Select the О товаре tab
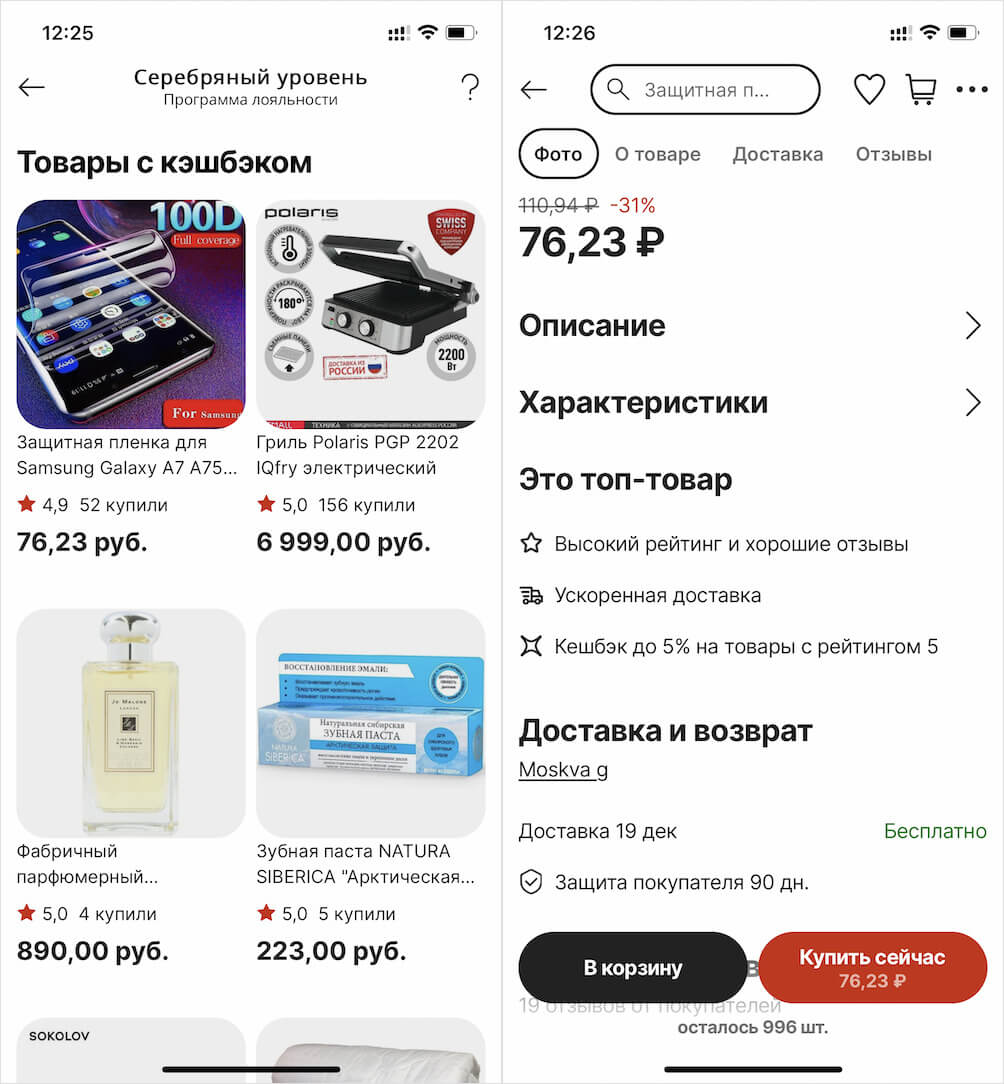 tap(656, 154)
